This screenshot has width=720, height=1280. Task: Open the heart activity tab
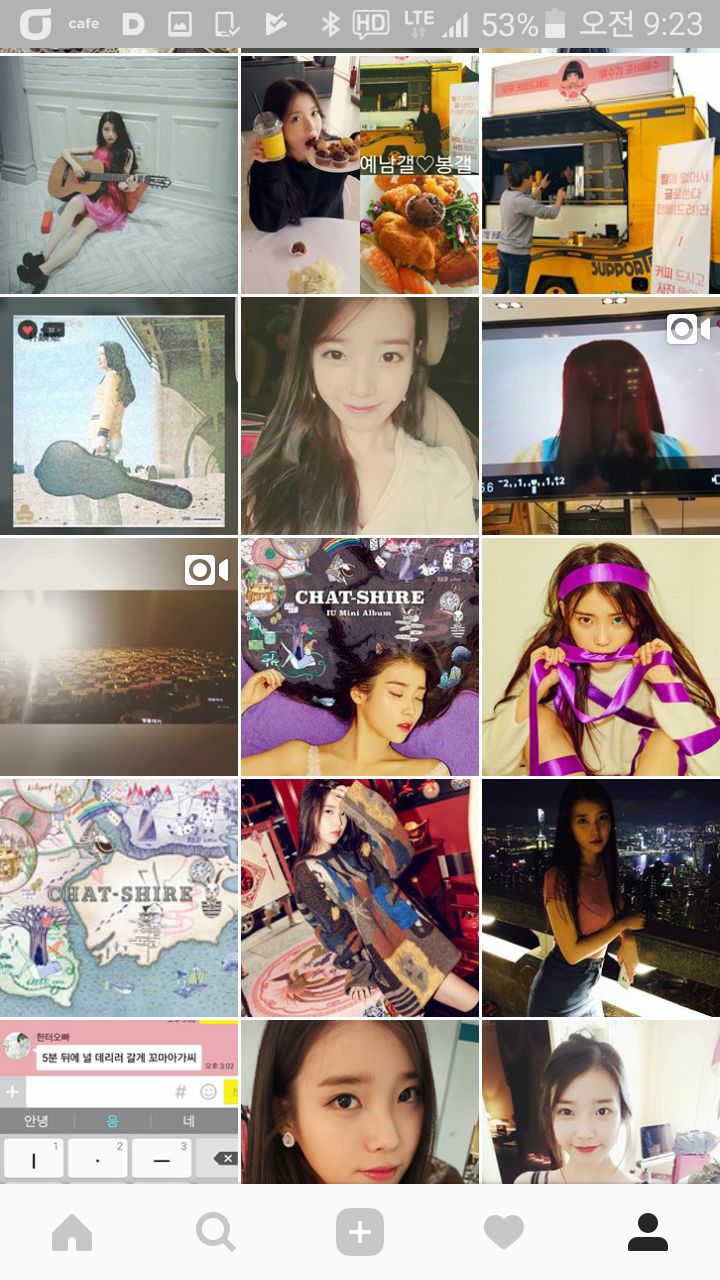[503, 1233]
